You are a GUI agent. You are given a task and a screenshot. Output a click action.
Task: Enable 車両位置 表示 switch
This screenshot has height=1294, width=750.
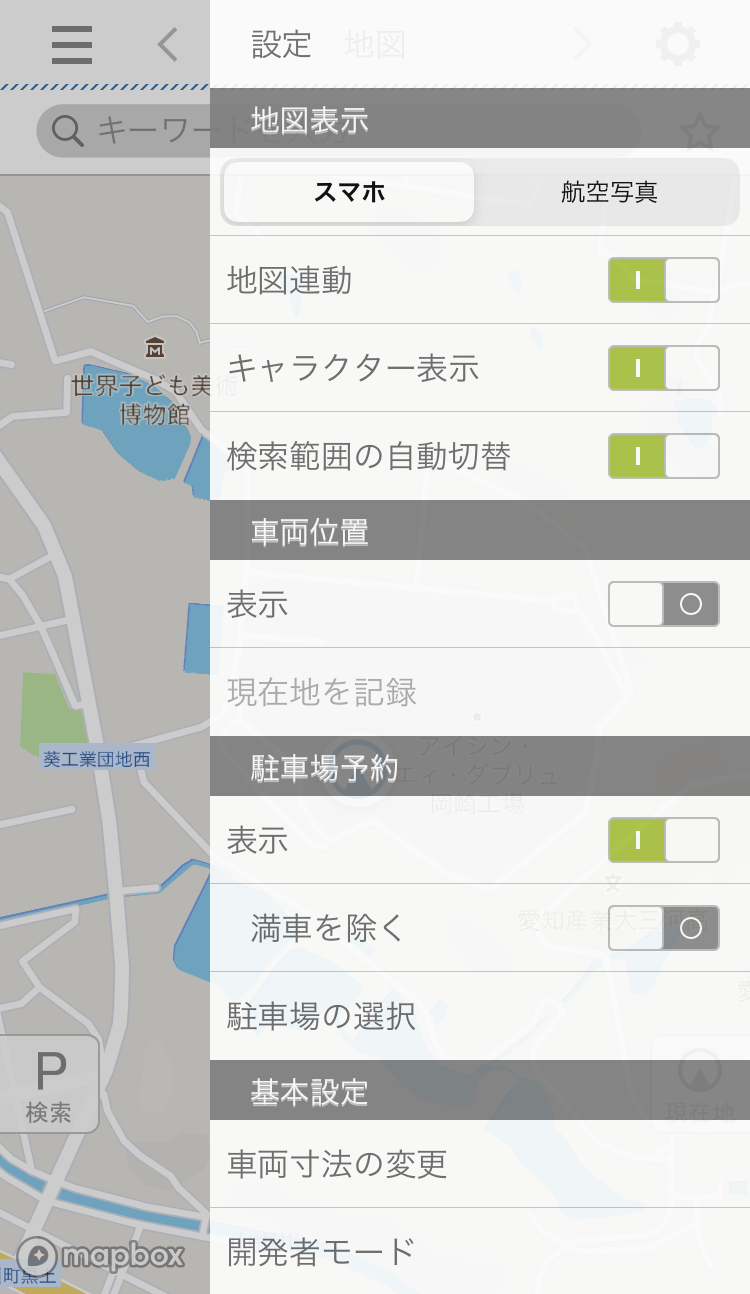point(663,604)
